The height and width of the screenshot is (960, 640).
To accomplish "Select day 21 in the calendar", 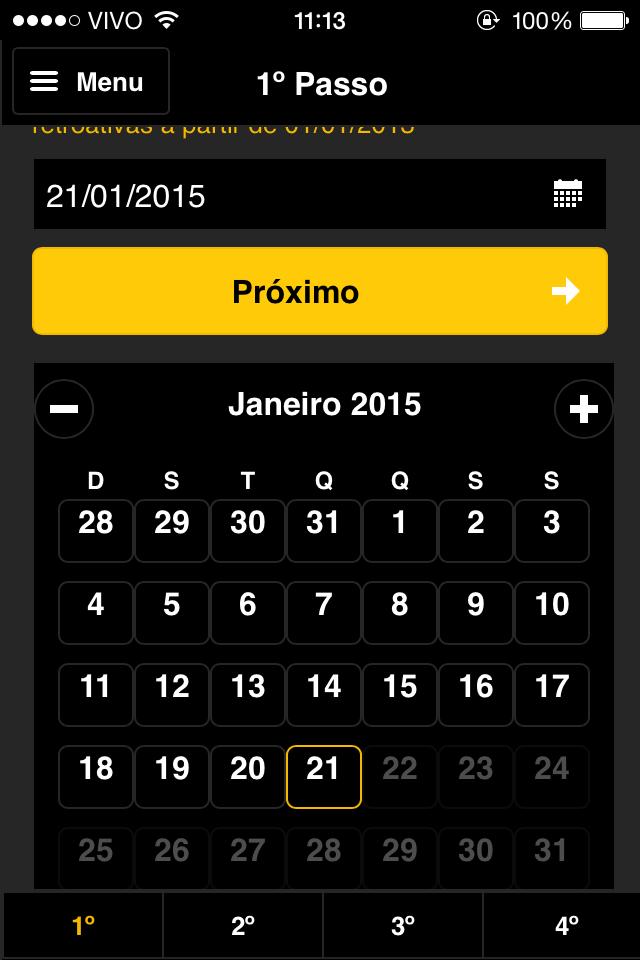I will (x=323, y=775).
